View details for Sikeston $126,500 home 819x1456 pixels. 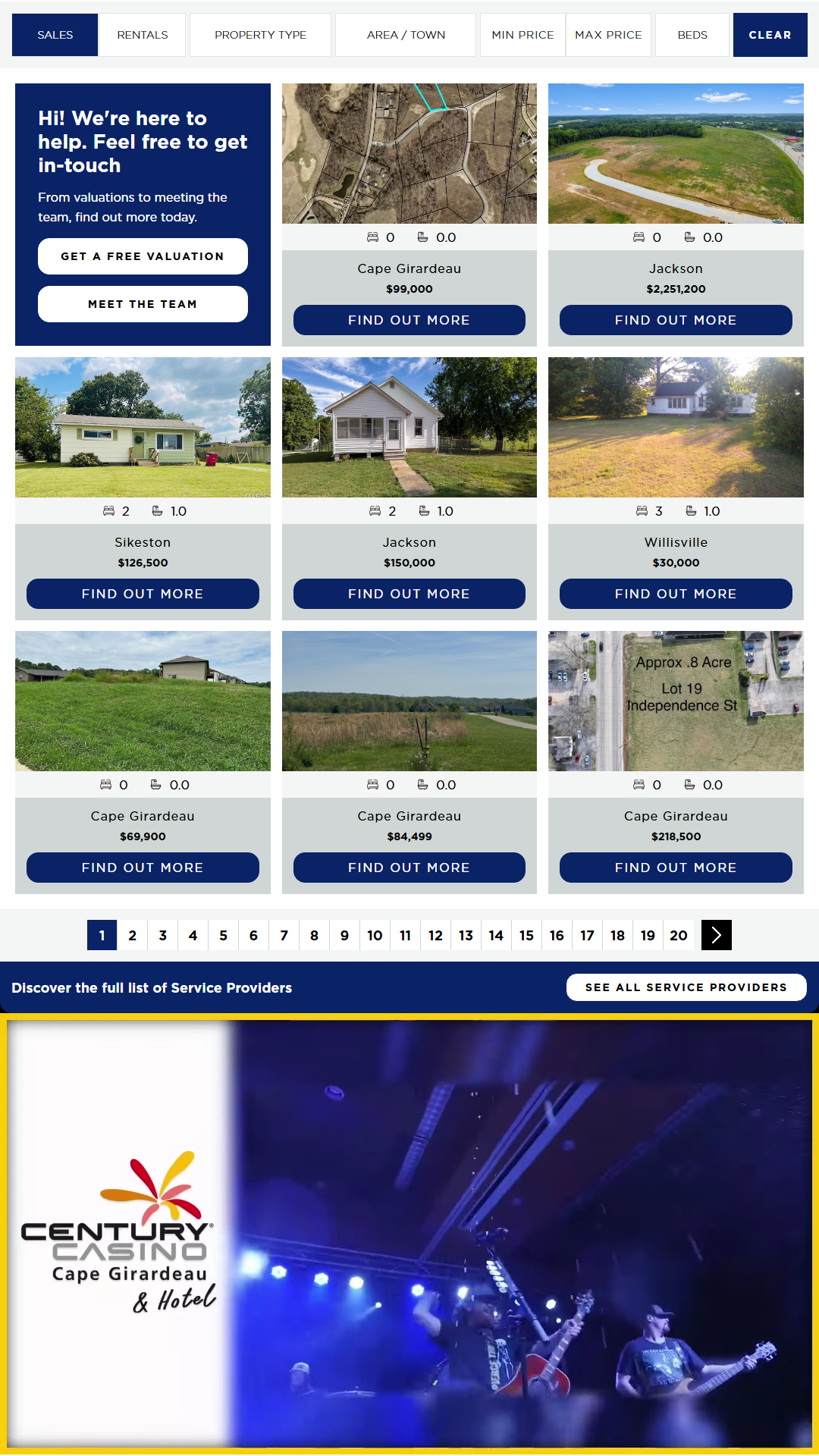coord(143,594)
